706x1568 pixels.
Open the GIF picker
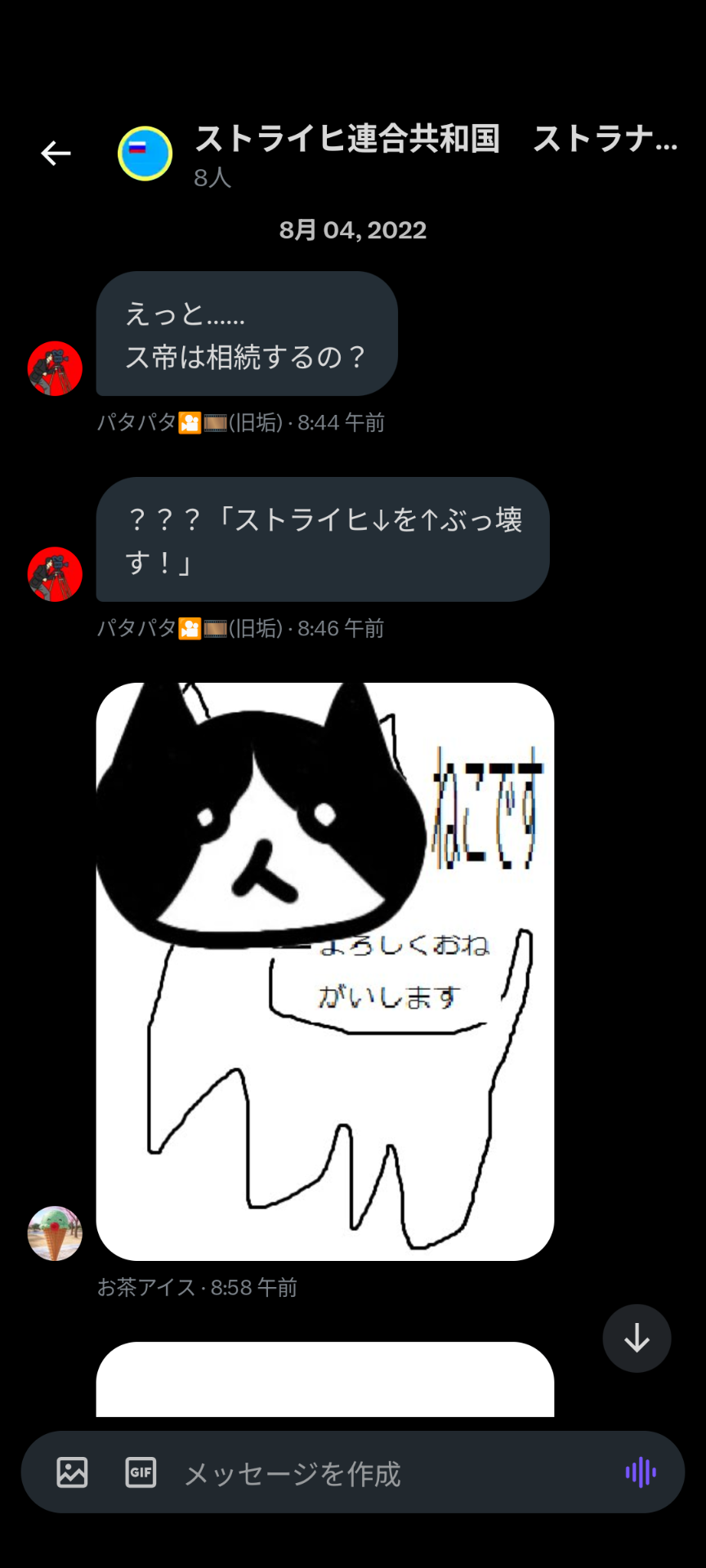coord(141,1472)
